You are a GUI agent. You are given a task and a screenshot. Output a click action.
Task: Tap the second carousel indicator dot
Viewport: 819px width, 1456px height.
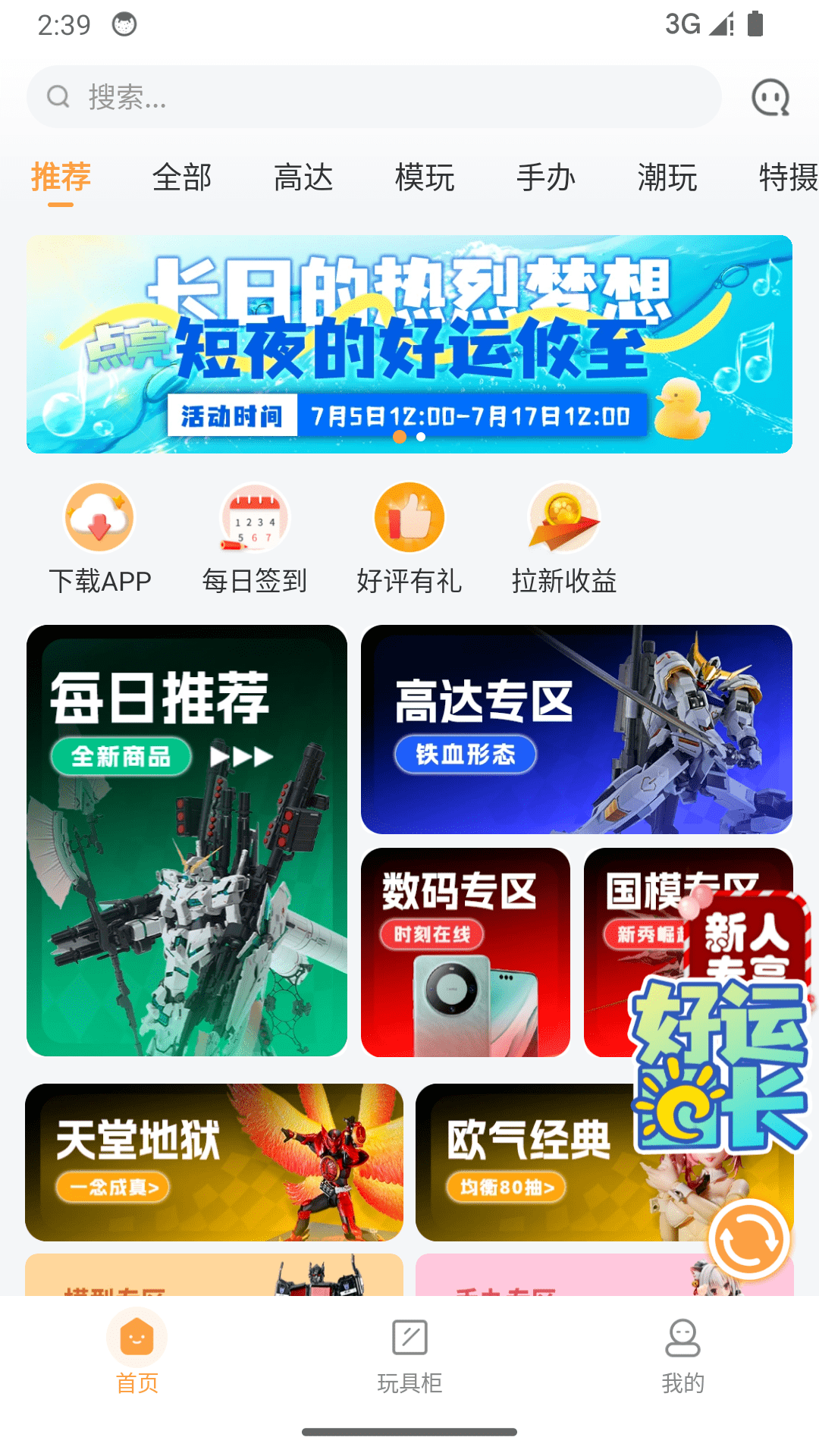click(422, 437)
